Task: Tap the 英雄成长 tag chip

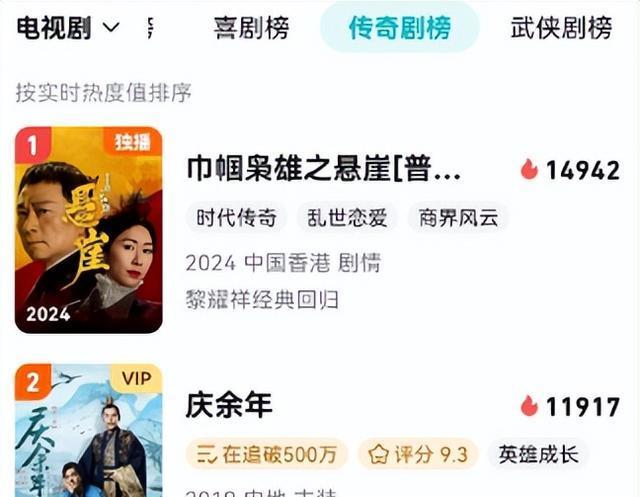Action: tap(538, 454)
